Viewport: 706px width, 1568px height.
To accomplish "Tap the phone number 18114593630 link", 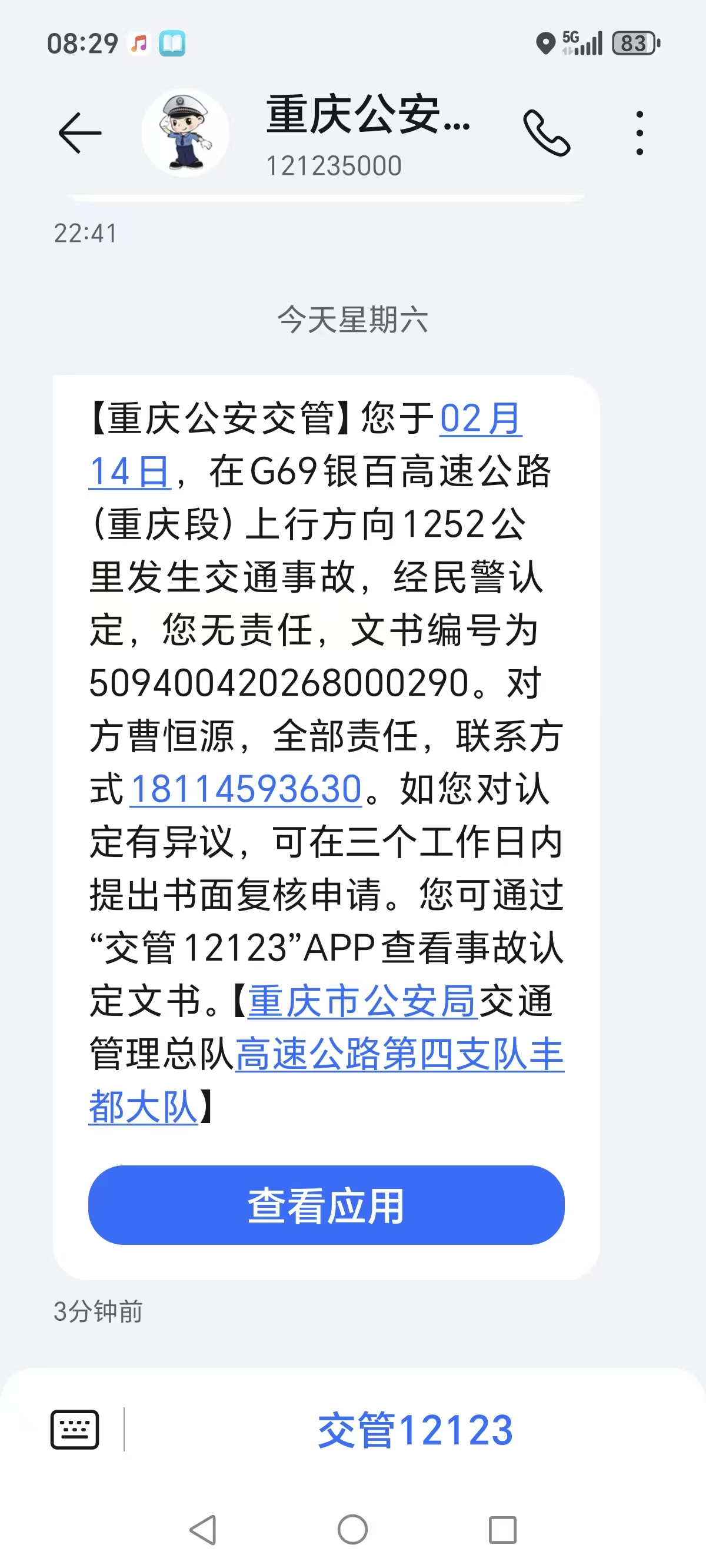I will click(246, 789).
